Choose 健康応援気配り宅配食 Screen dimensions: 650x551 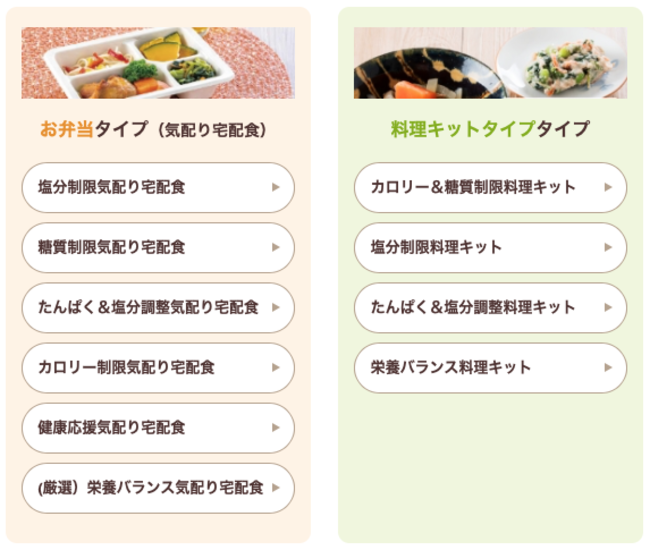[x=158, y=427]
